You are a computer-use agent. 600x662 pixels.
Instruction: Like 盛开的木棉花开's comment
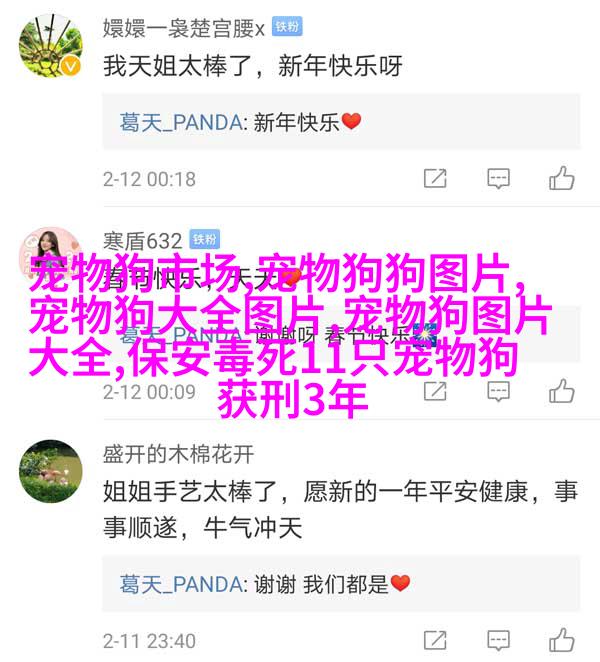561,639
